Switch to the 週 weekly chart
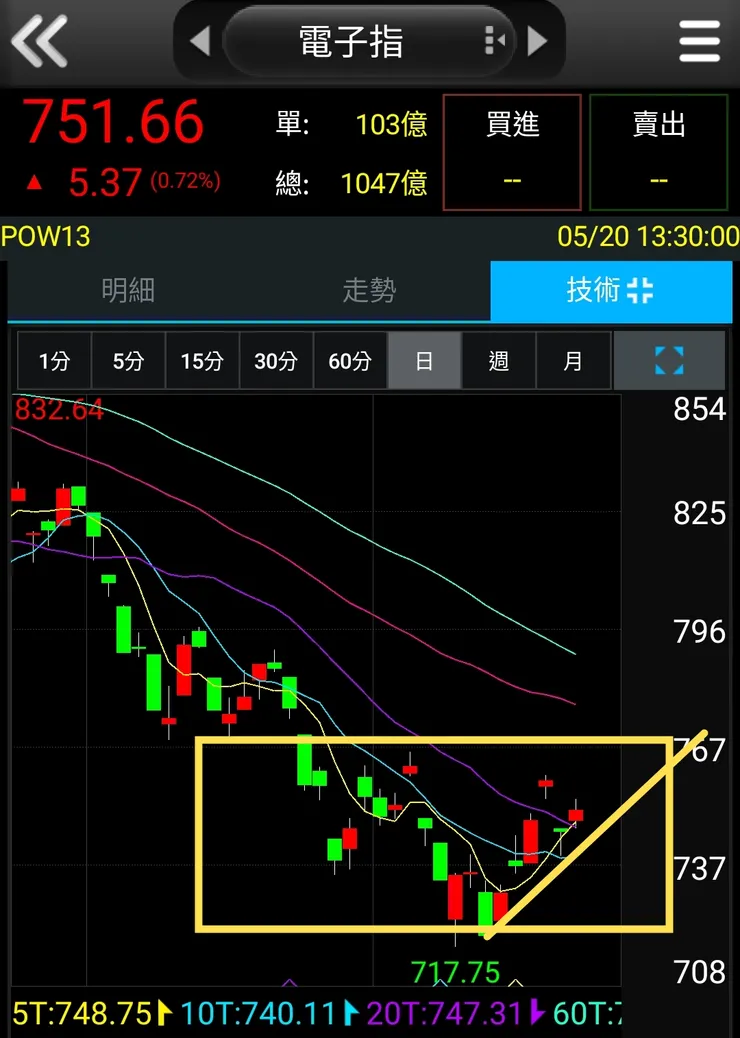This screenshot has height=1038, width=740. coord(498,361)
